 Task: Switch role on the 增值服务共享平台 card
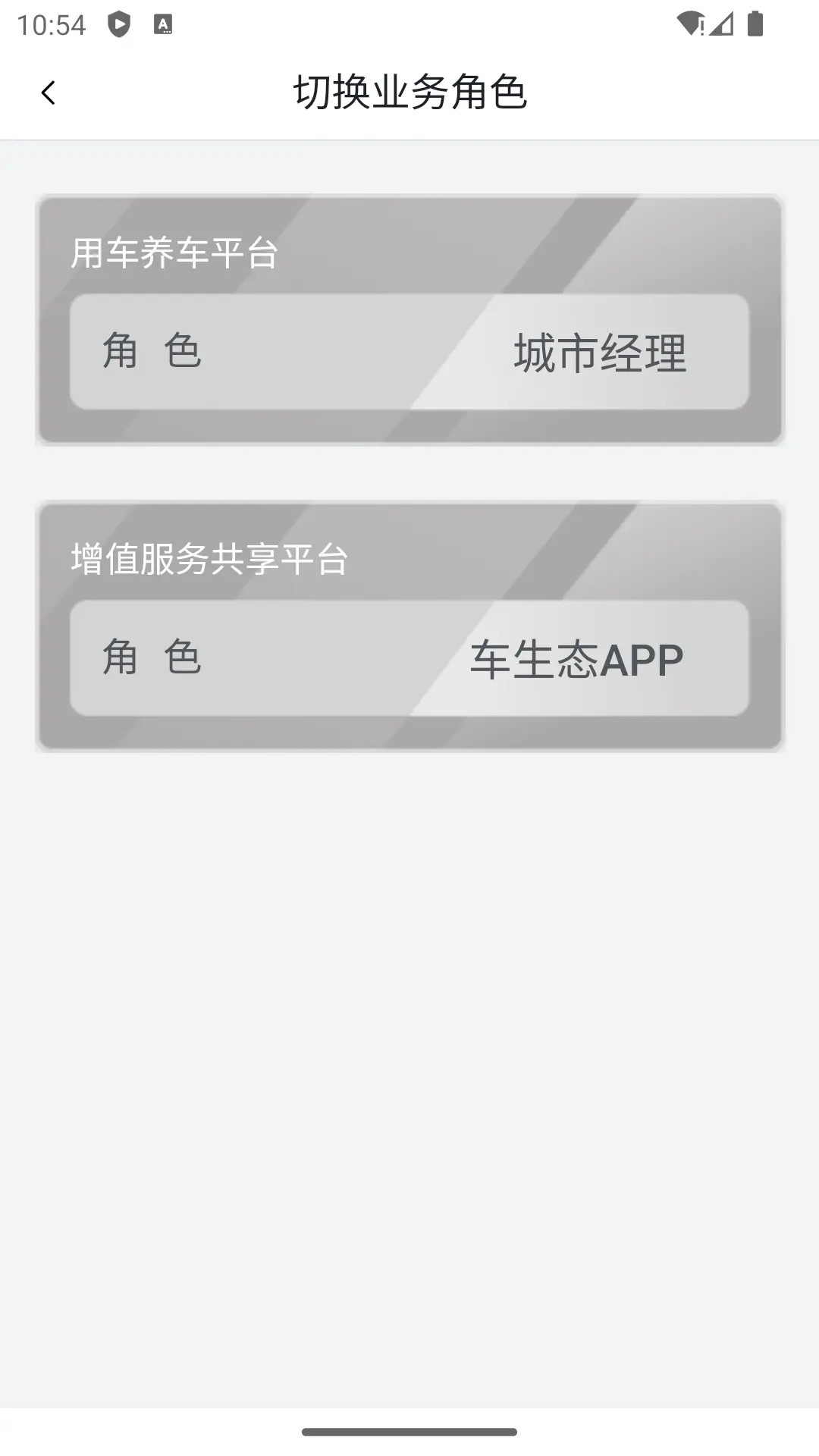(409, 658)
